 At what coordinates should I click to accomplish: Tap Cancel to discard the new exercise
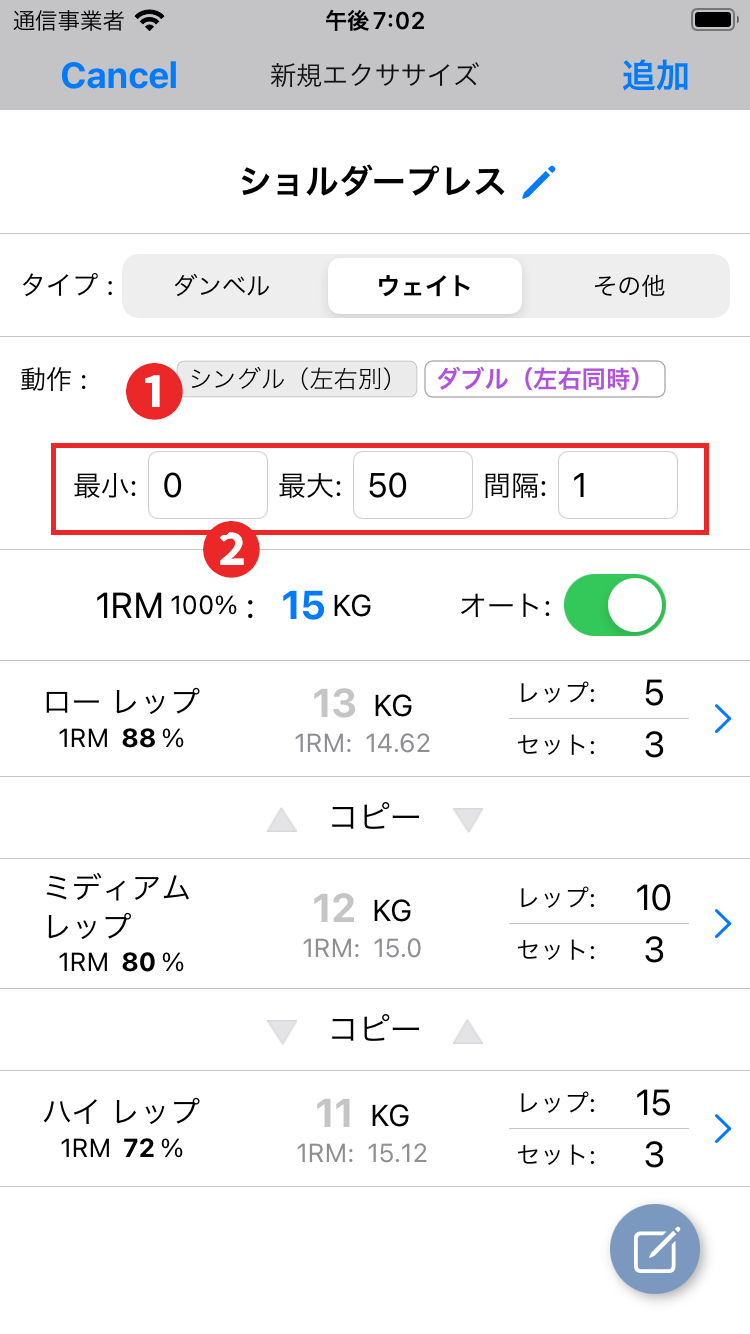pyautogui.click(x=119, y=76)
